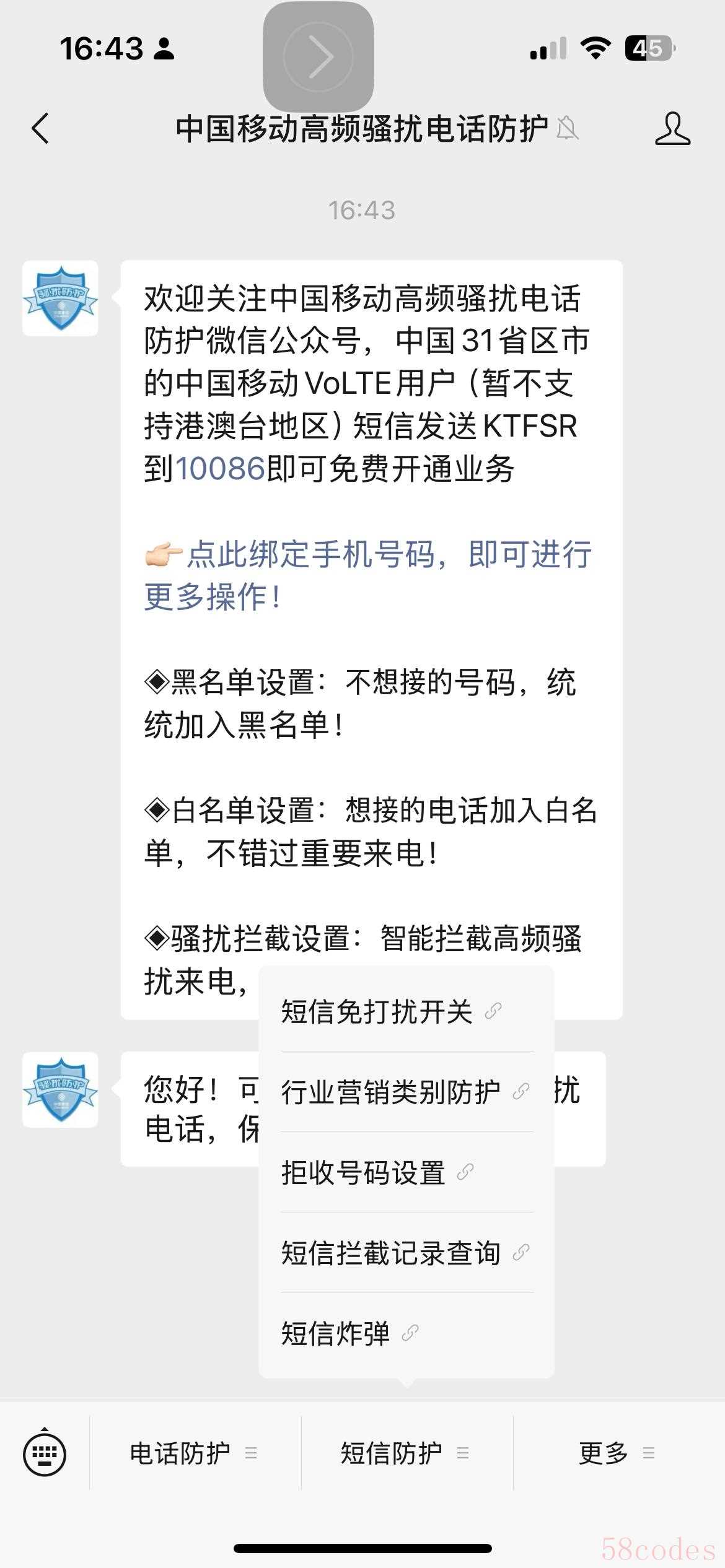Collapse the 短信防护 bottom menu

[405, 1453]
